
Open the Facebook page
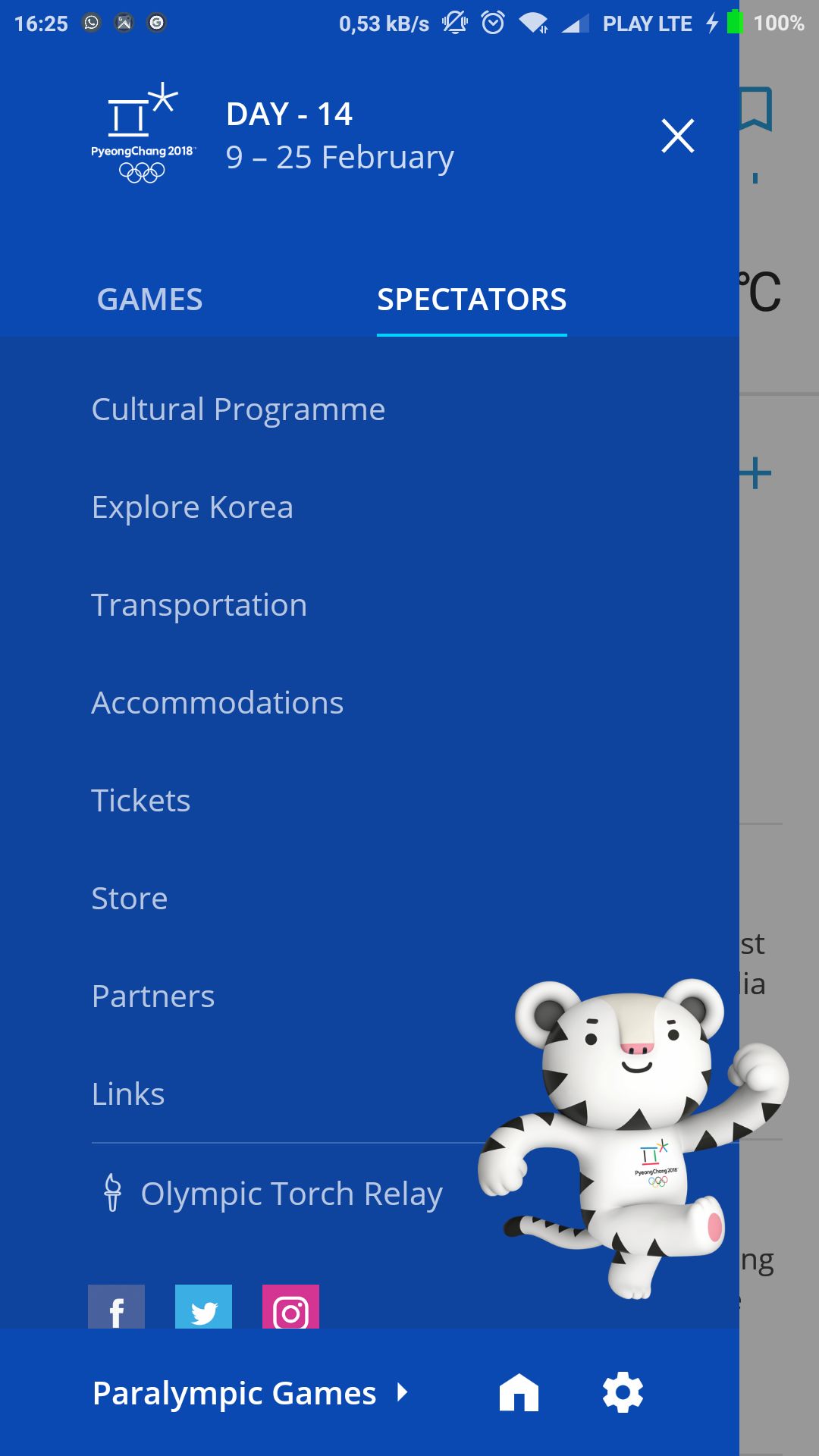tap(116, 1307)
